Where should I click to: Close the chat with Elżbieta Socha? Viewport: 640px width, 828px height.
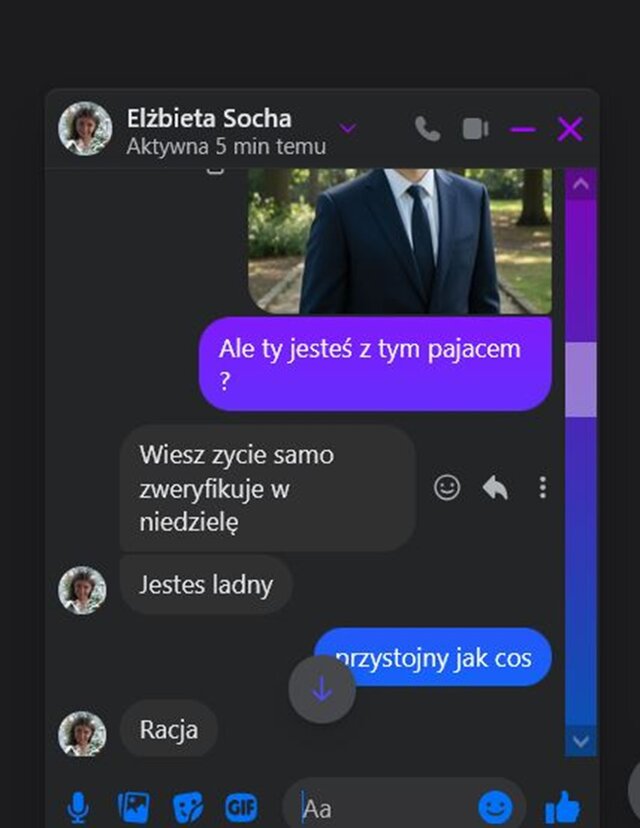(x=570, y=129)
